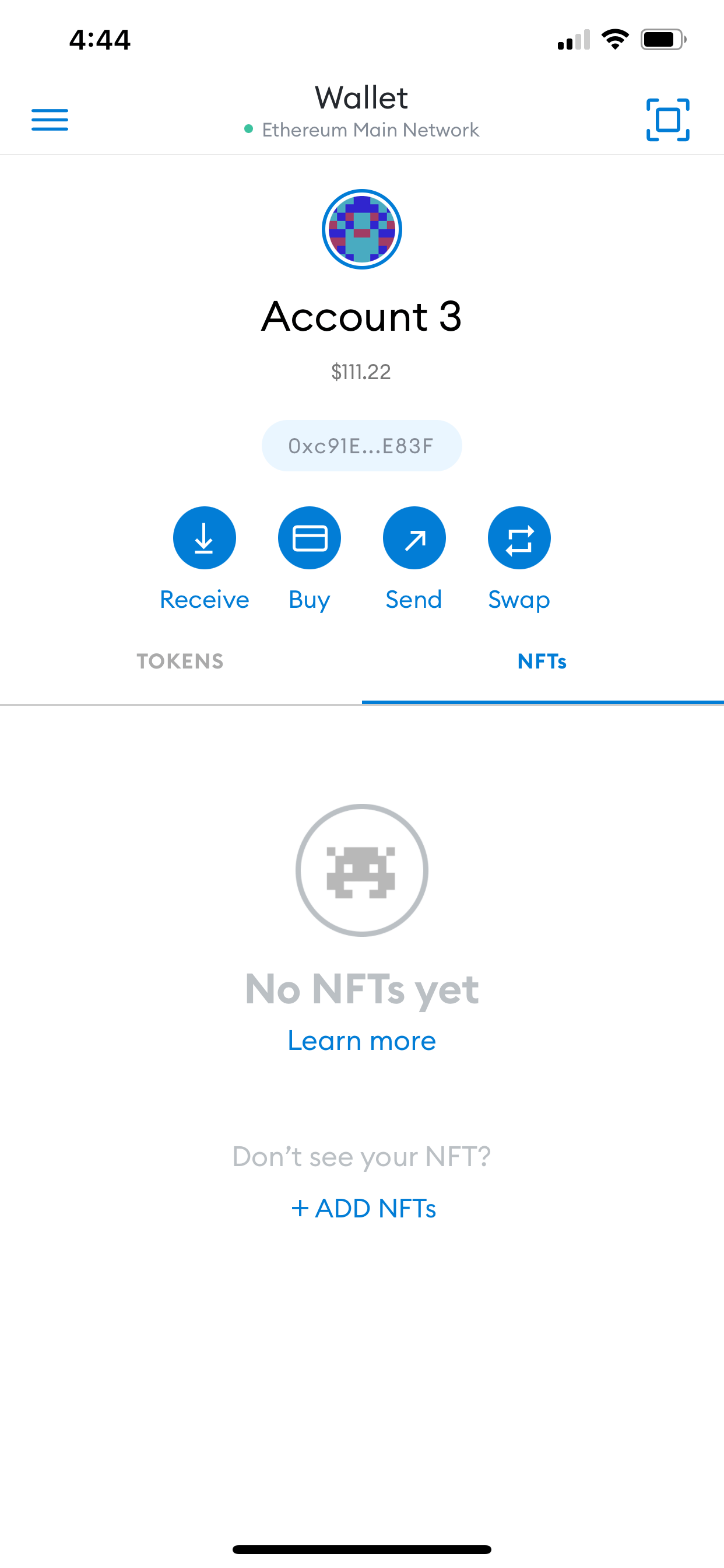This screenshot has width=724, height=1568.
Task: Switch to the TOKENS tab
Action: 181,661
